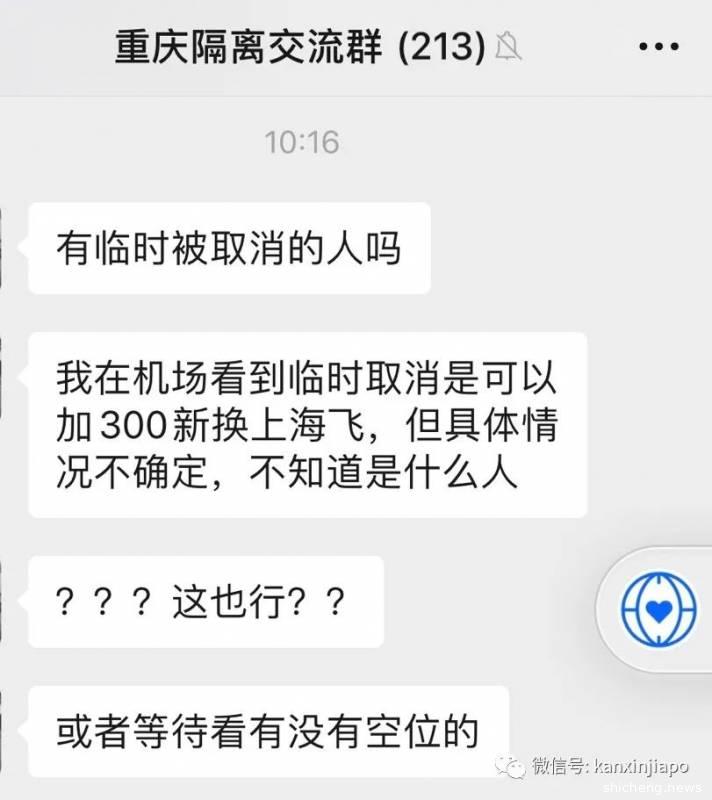Tap the floating globe heart button
The width and height of the screenshot is (712, 800).
656,609
